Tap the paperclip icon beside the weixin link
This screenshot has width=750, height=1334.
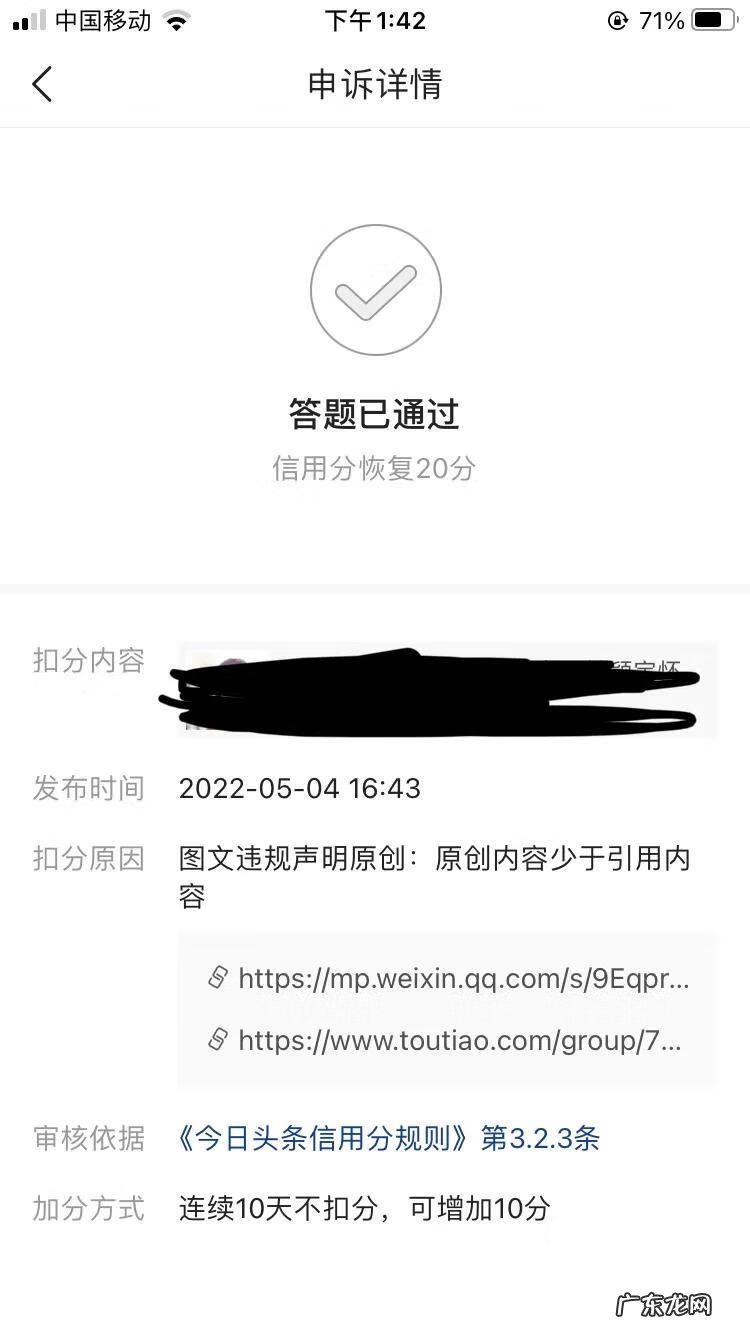point(219,977)
